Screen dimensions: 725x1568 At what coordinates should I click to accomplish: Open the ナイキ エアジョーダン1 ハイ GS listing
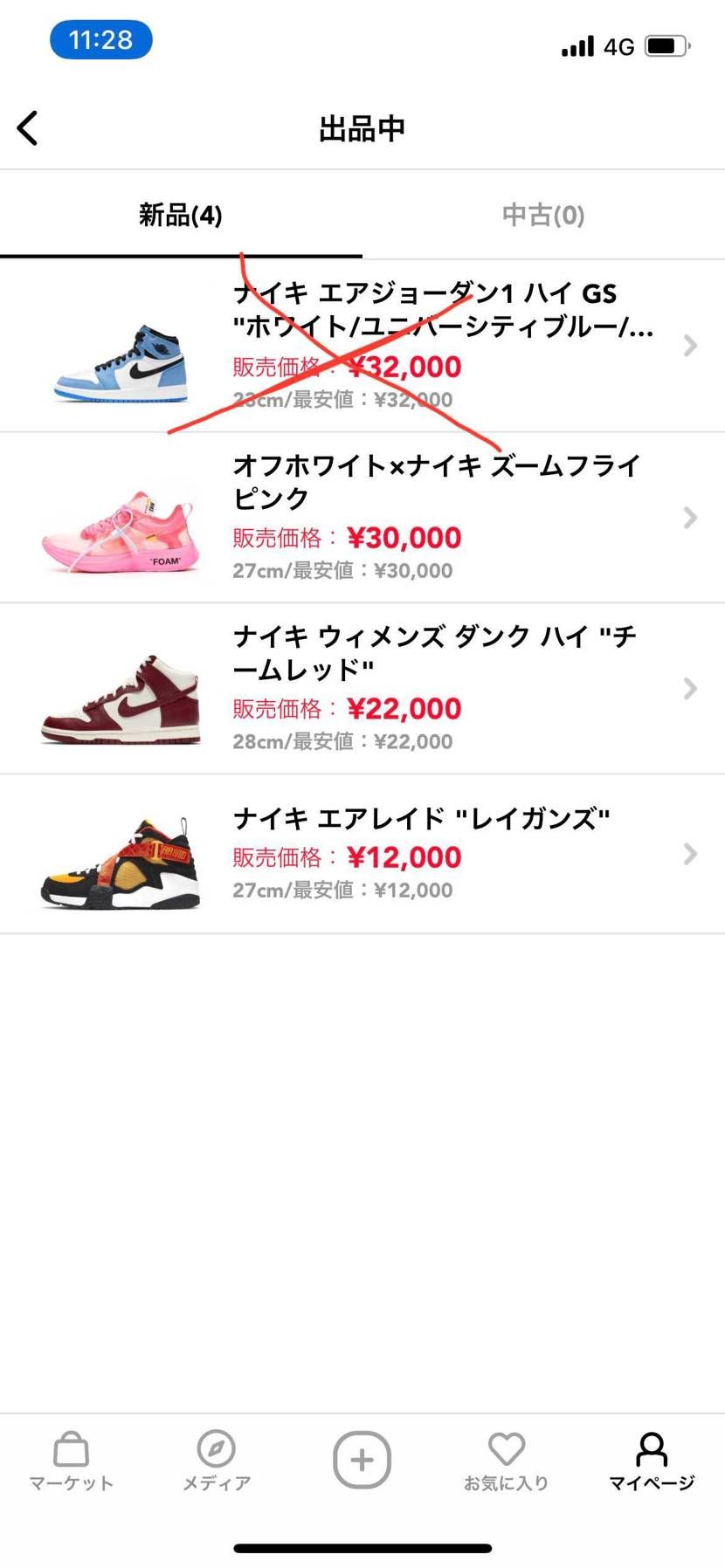click(362, 346)
